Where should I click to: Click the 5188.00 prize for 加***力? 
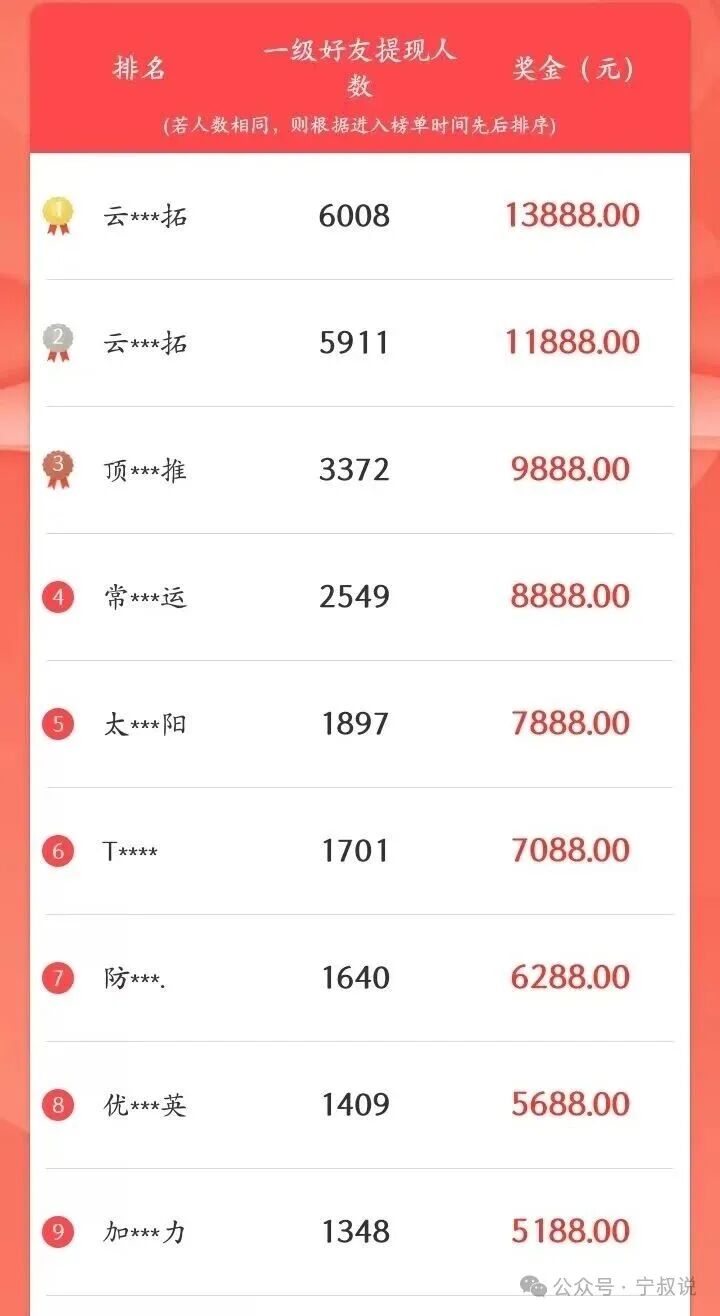click(570, 1232)
